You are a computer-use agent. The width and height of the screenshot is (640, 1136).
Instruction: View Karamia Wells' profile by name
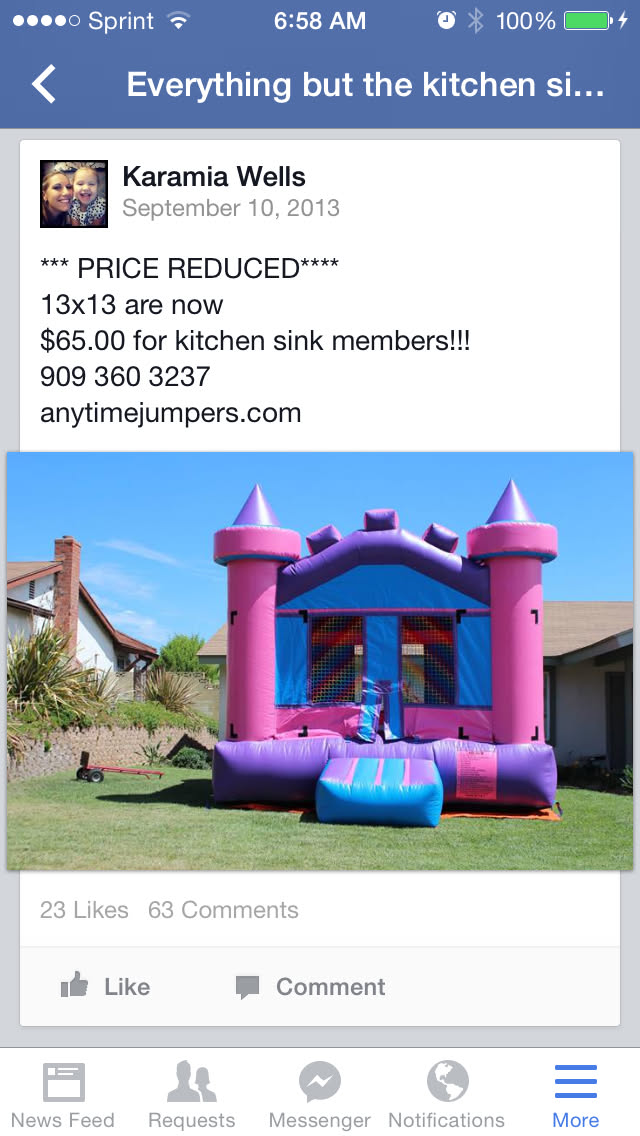point(214,177)
